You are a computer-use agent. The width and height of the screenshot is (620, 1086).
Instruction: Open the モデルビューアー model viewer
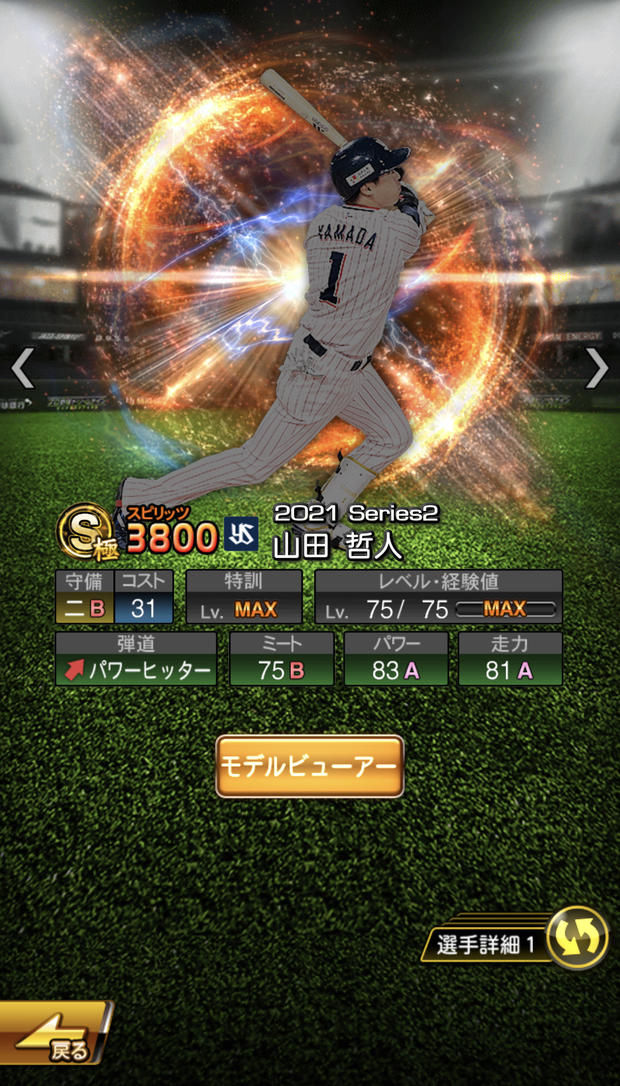click(x=310, y=766)
